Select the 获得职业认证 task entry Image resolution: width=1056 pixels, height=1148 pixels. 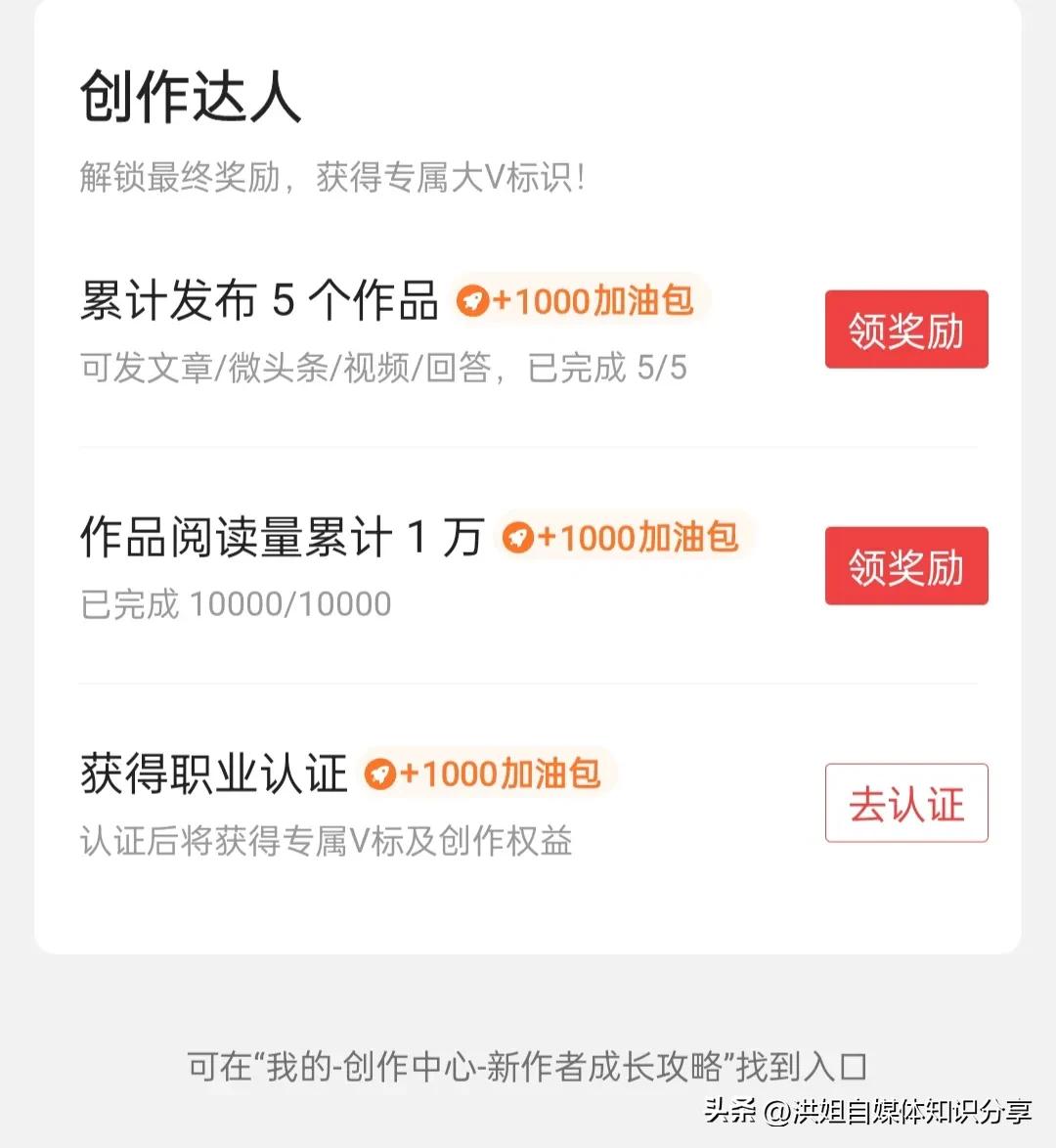(x=213, y=773)
